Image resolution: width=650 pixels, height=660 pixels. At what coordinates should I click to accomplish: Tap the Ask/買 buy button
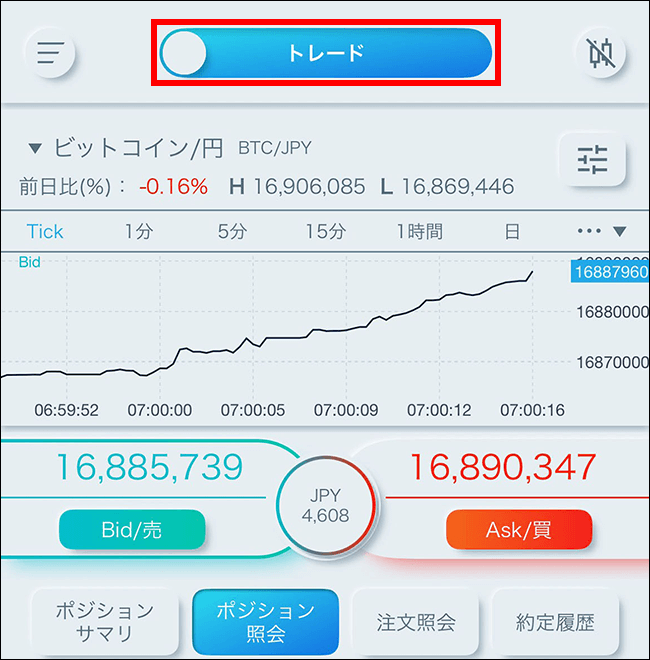(x=518, y=530)
